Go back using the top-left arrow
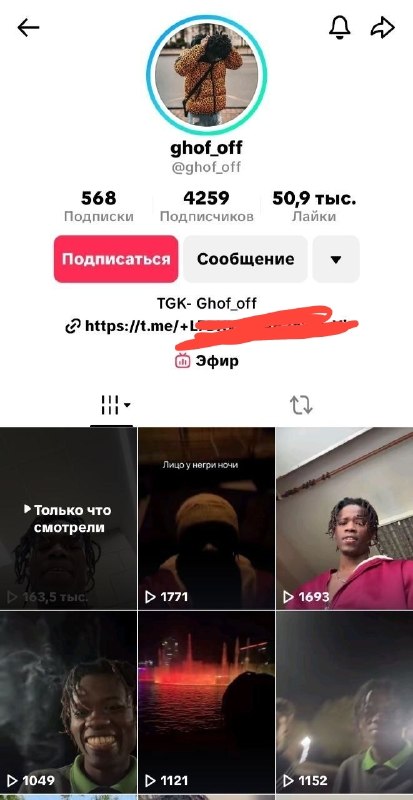This screenshot has height=800, width=413. [28, 28]
